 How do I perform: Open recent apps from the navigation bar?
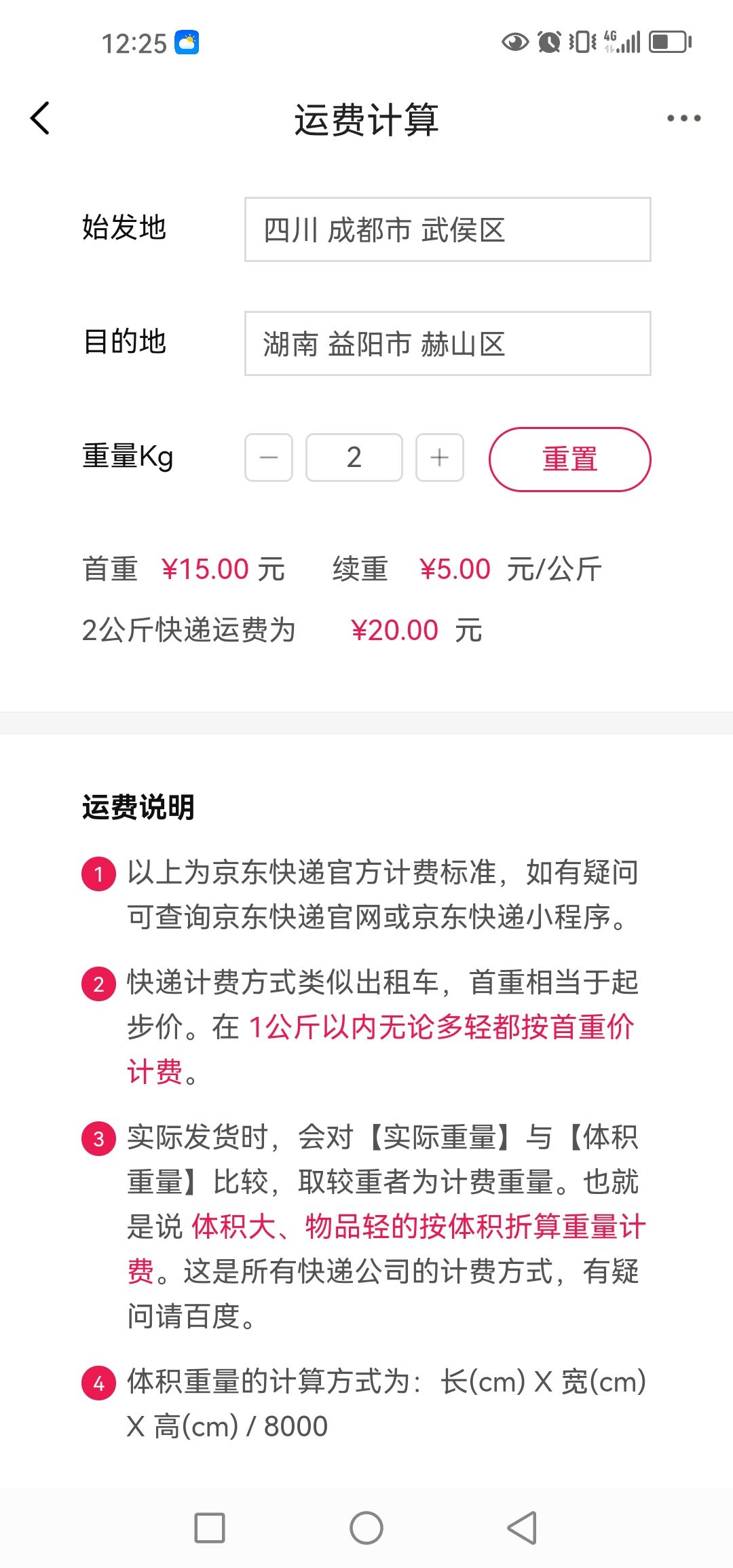tap(210, 1528)
